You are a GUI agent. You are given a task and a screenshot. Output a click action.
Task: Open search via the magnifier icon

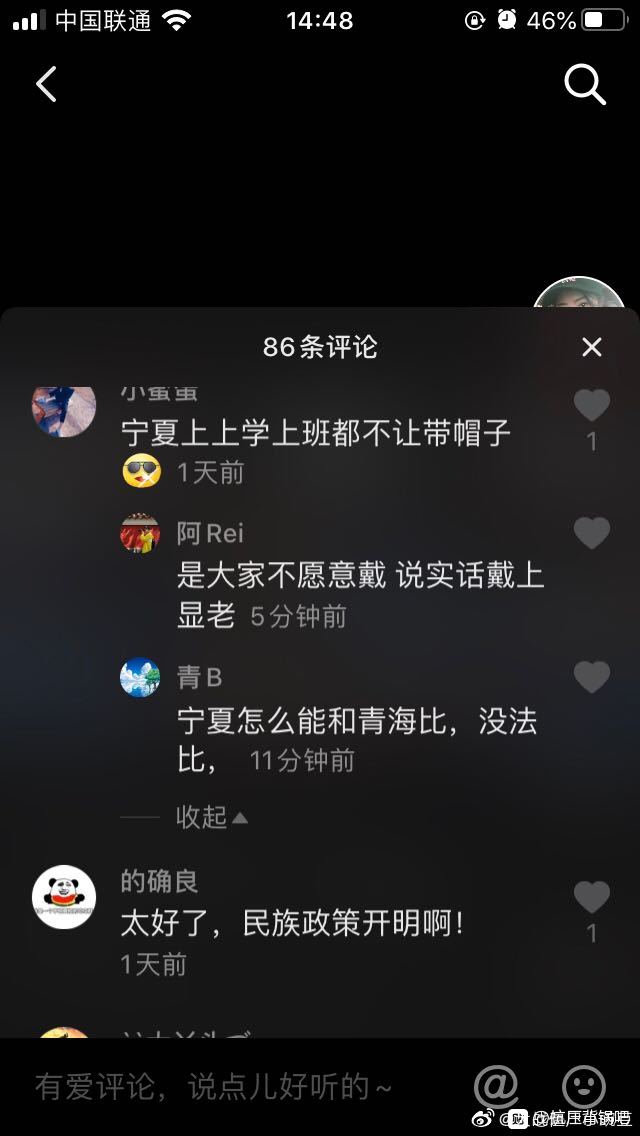tap(585, 85)
